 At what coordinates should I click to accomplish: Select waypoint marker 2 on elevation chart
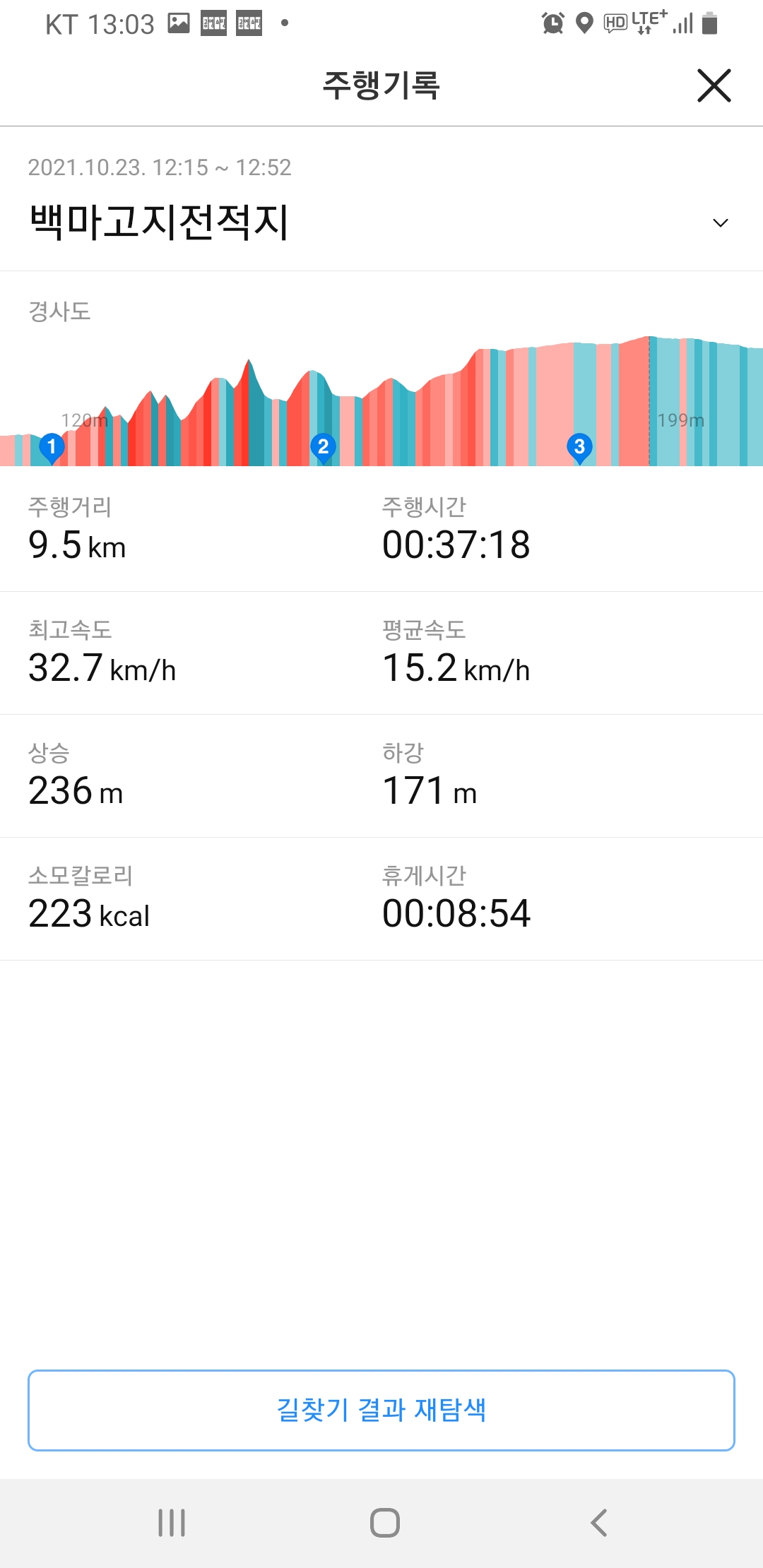(323, 447)
